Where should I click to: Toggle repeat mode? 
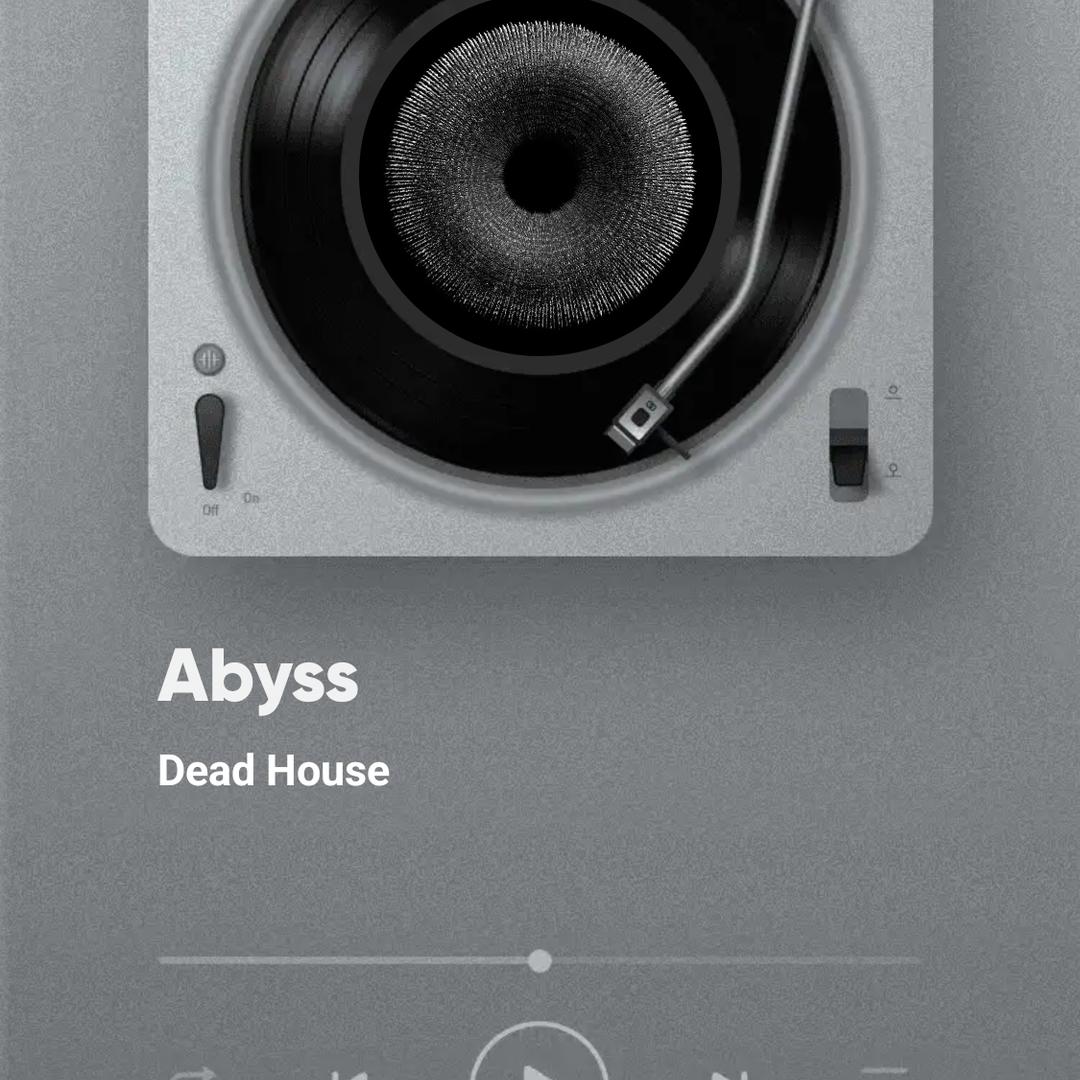194,1074
